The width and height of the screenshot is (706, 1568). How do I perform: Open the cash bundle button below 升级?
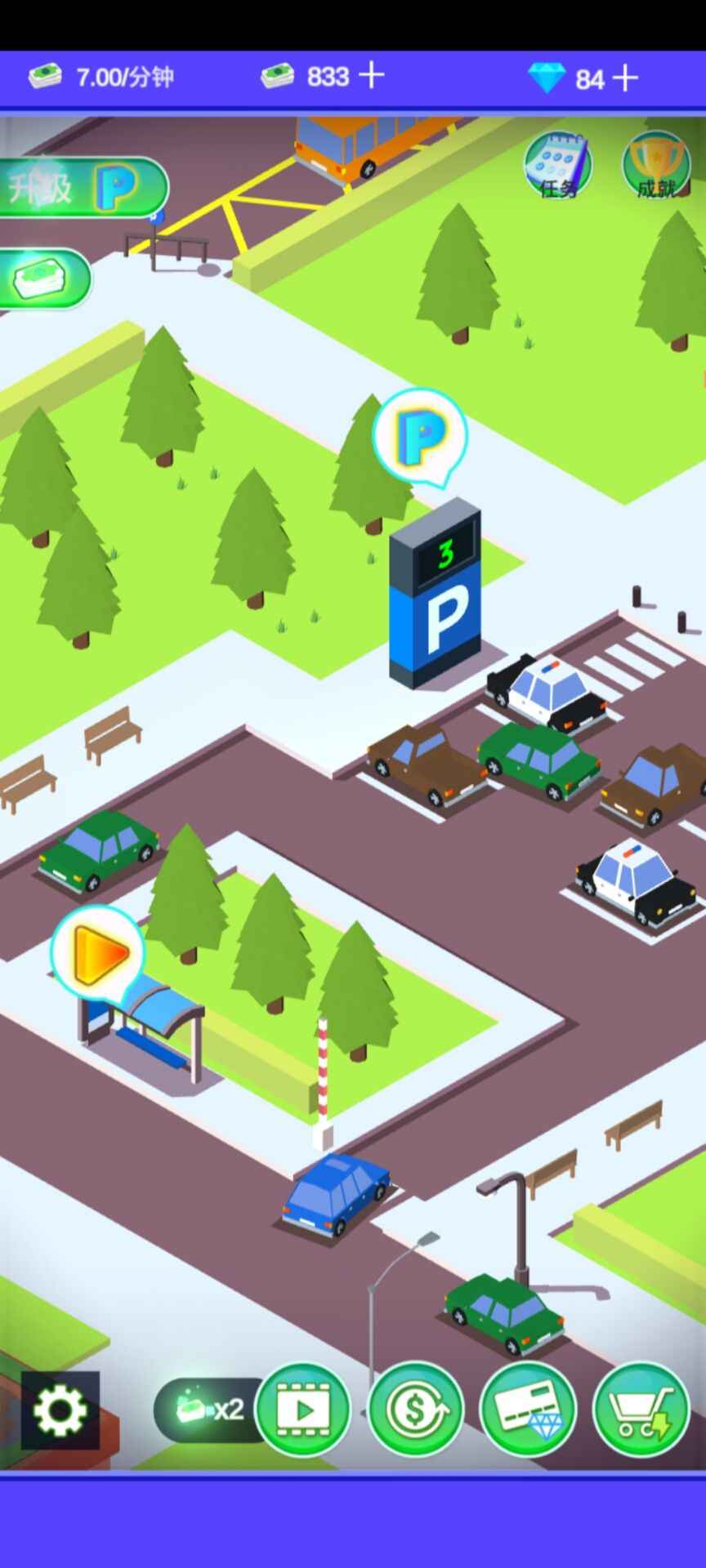click(45, 279)
